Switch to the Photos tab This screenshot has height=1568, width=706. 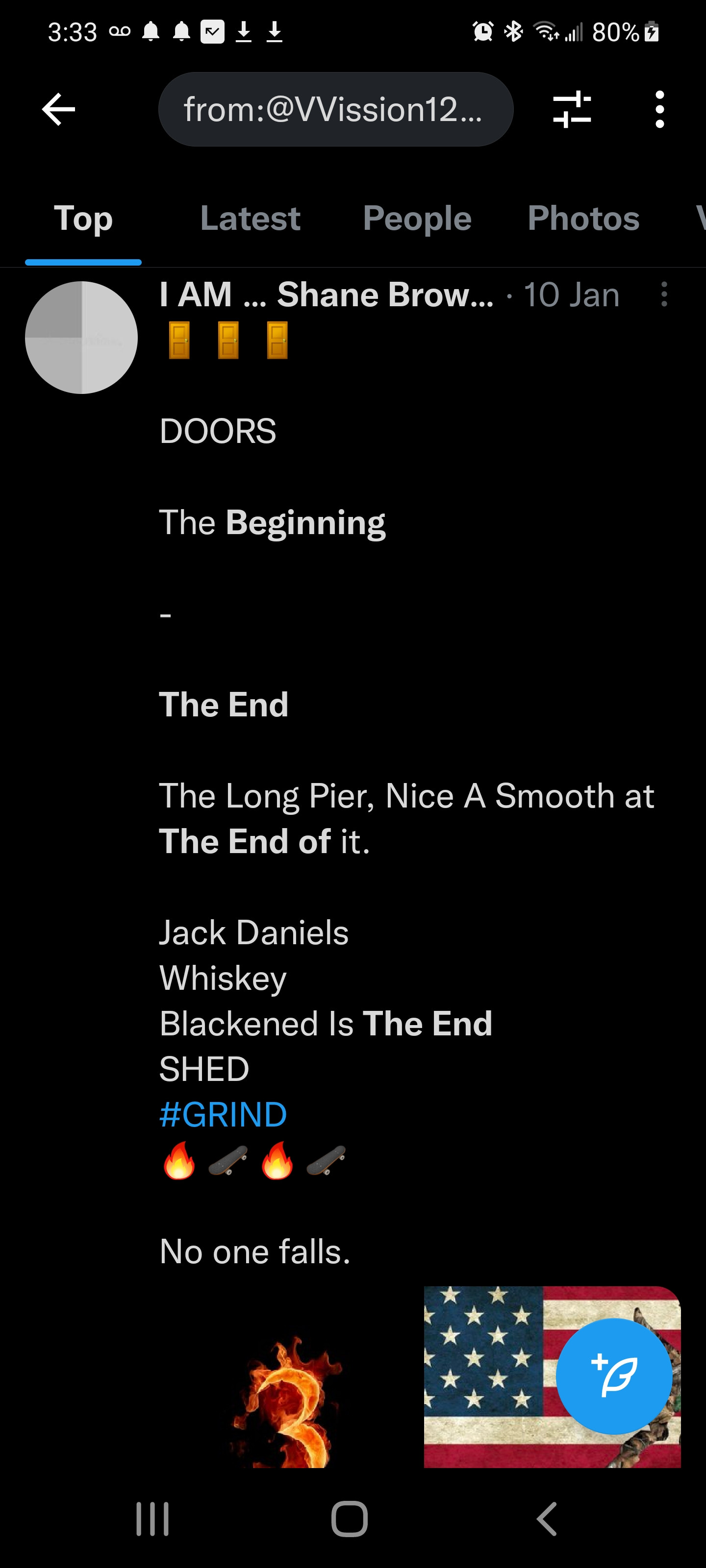[x=583, y=219]
